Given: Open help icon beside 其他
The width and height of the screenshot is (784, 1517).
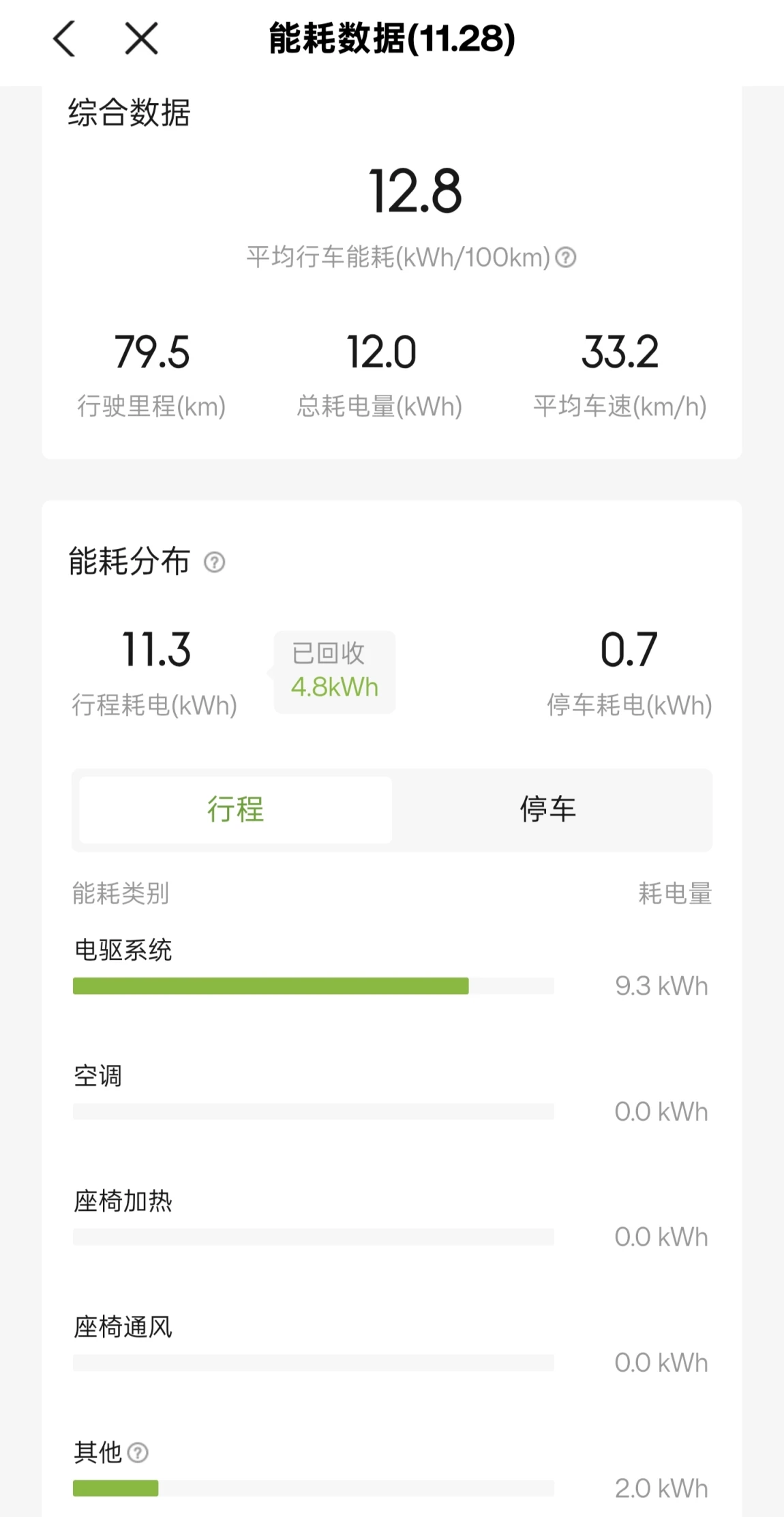Looking at the screenshot, I should point(138,1453).
